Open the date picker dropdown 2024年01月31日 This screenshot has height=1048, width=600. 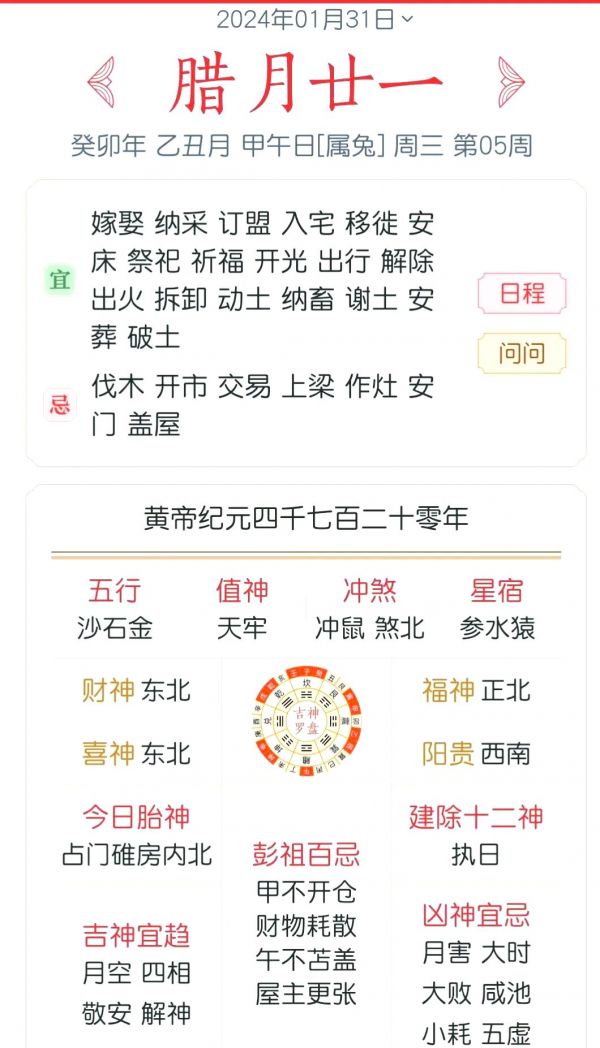tap(313, 19)
